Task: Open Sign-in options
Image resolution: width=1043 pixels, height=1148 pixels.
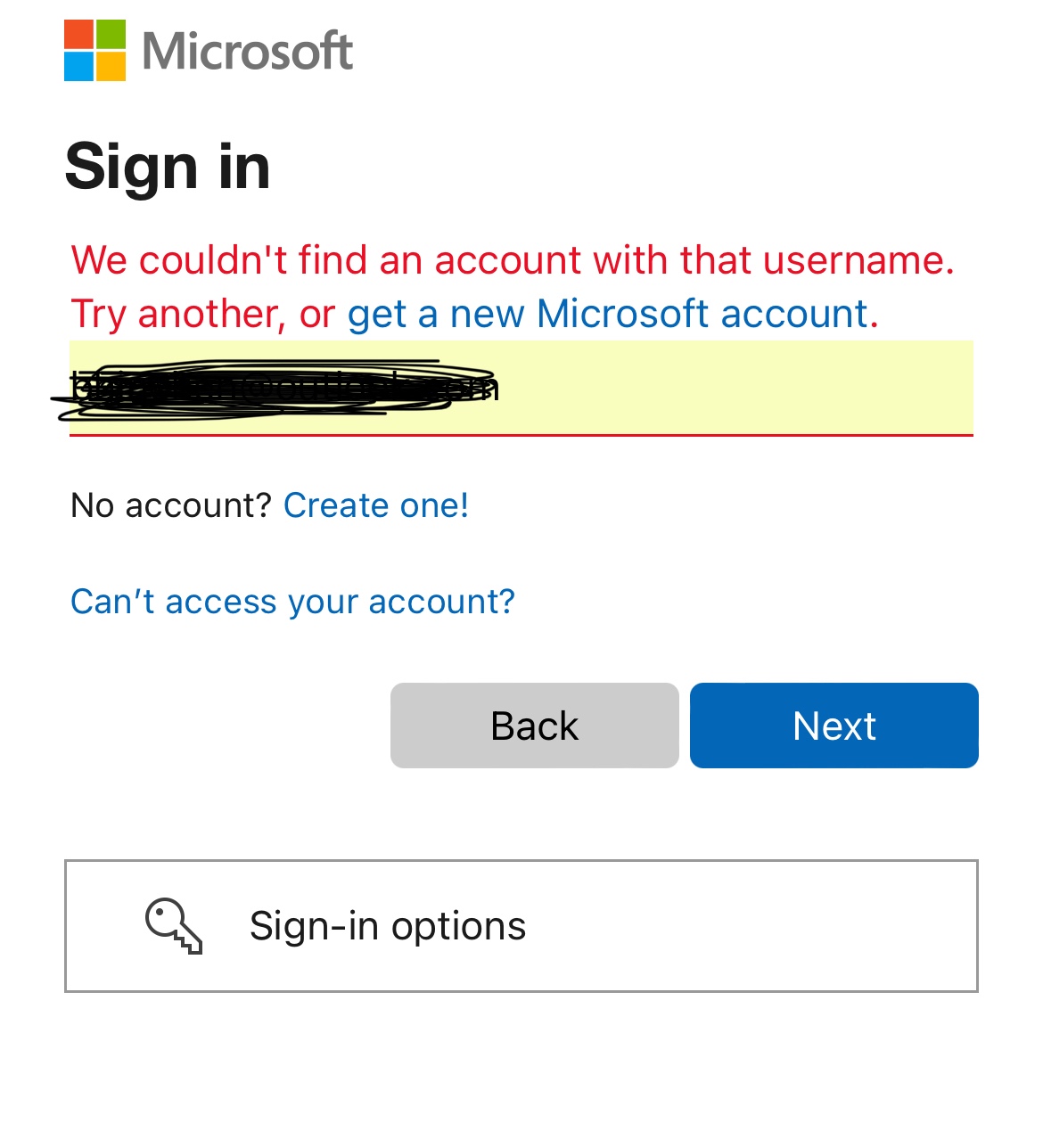Action: point(521,925)
